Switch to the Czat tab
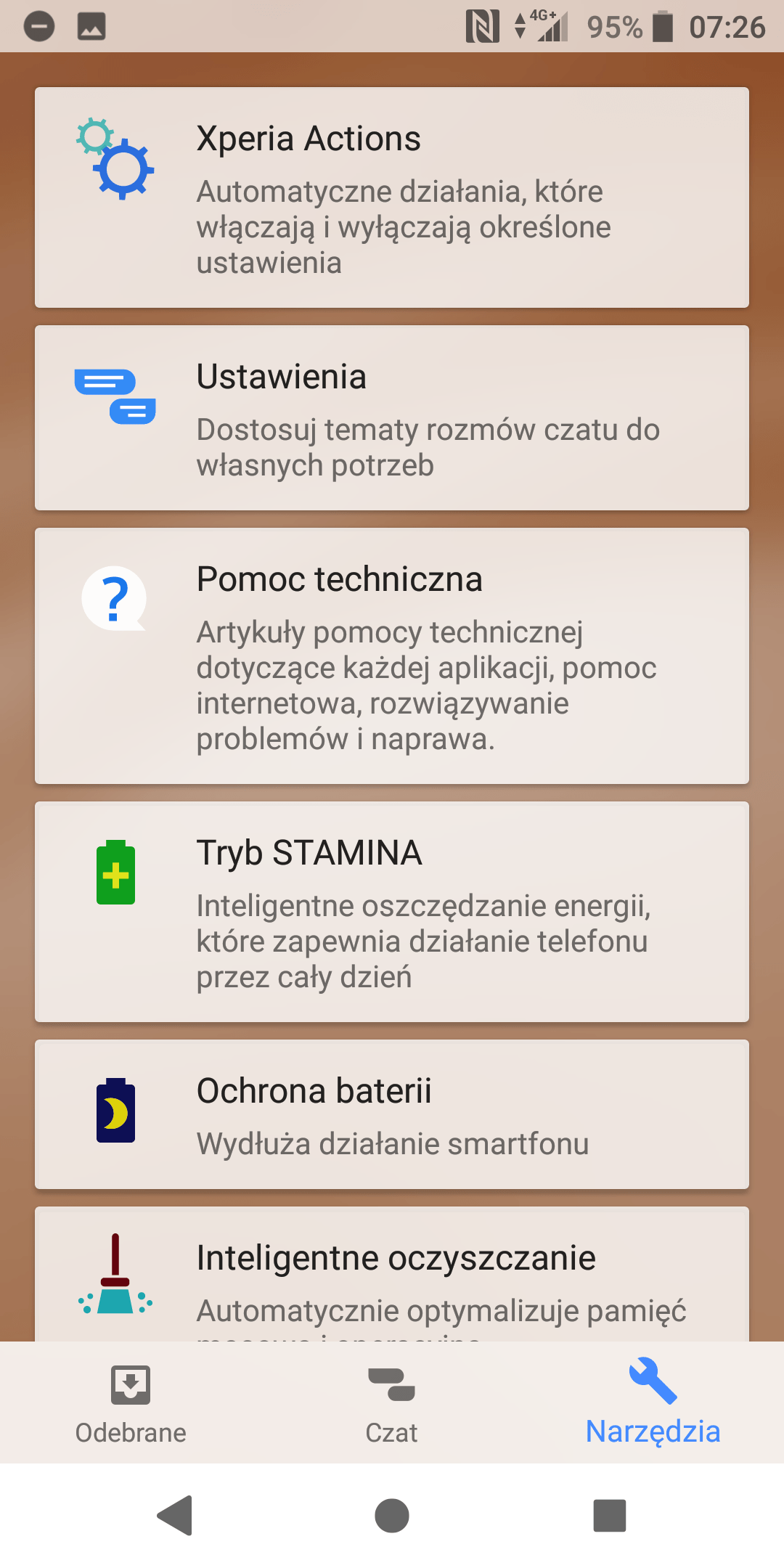784x1568 pixels. point(392,1402)
